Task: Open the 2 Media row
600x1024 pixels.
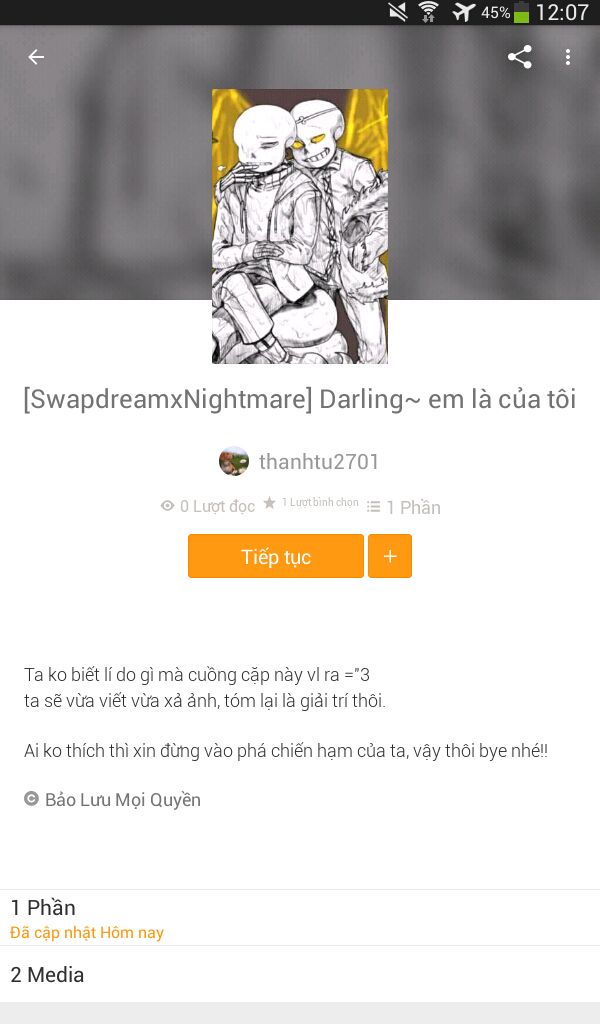Action: tap(300, 974)
